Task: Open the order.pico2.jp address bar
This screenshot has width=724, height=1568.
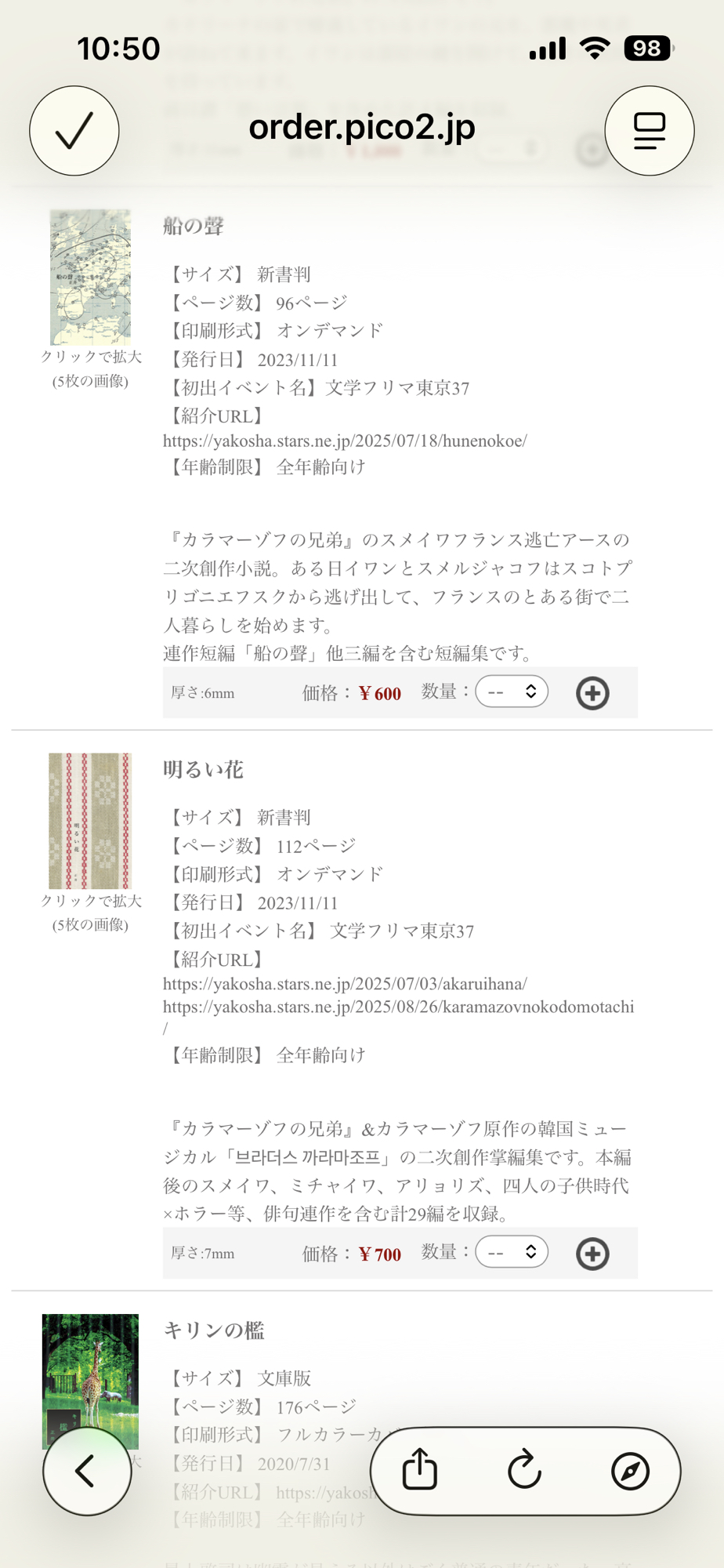Action: [362, 128]
